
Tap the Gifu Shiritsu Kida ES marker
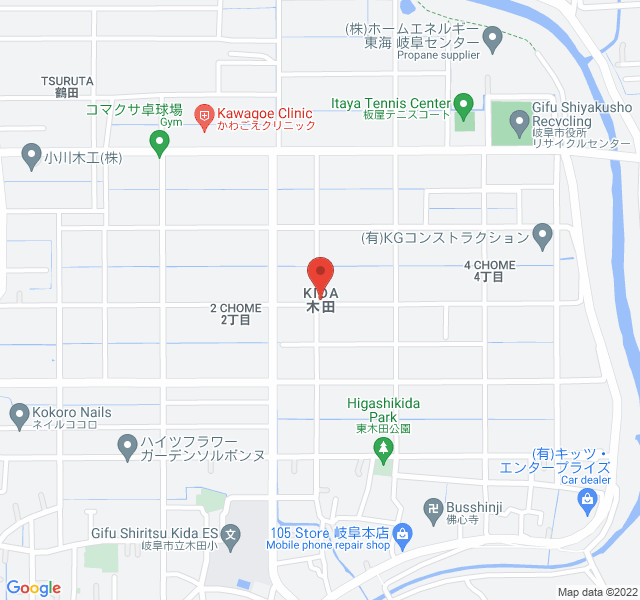point(230,535)
